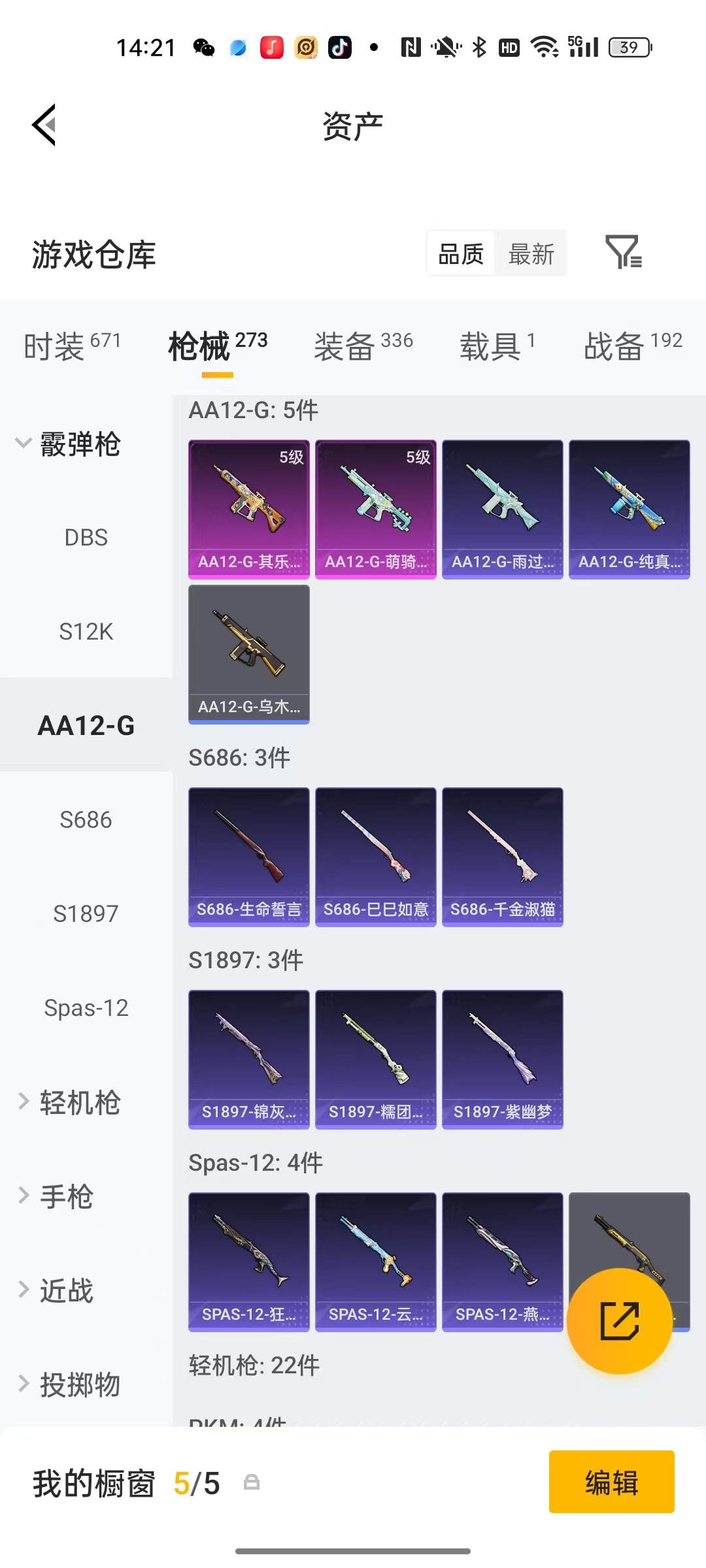Open the S686-生命誓言 skin tile

249,857
